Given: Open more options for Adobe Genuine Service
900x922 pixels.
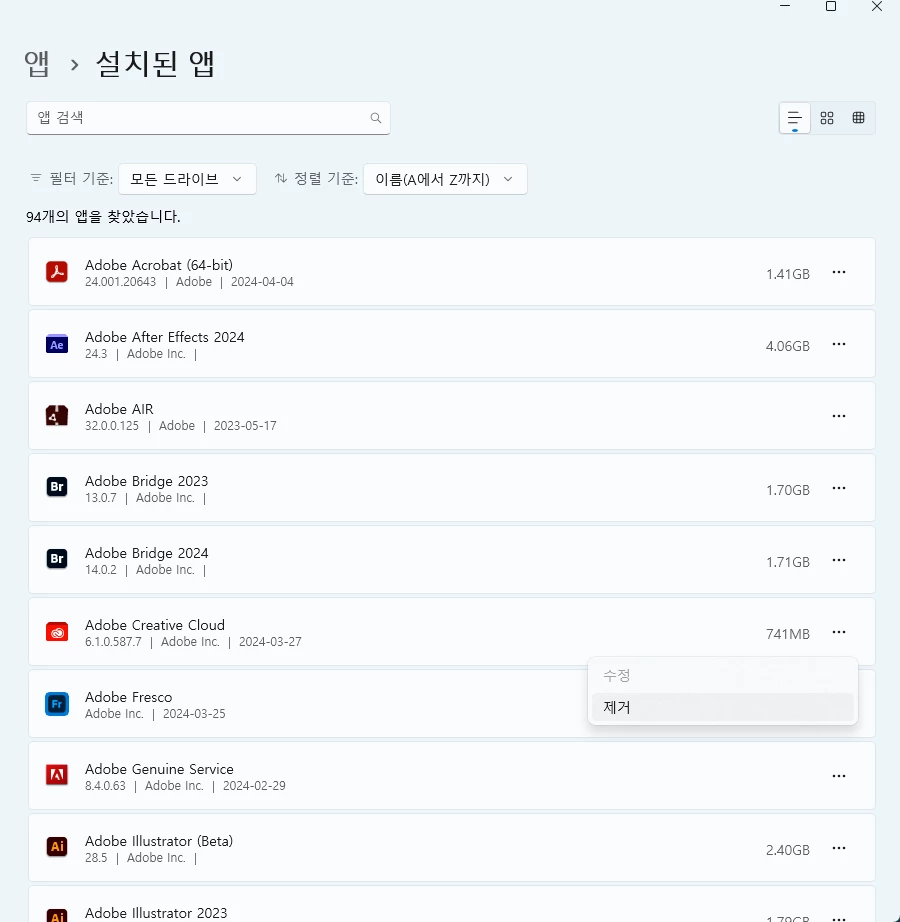Looking at the screenshot, I should 839,776.
